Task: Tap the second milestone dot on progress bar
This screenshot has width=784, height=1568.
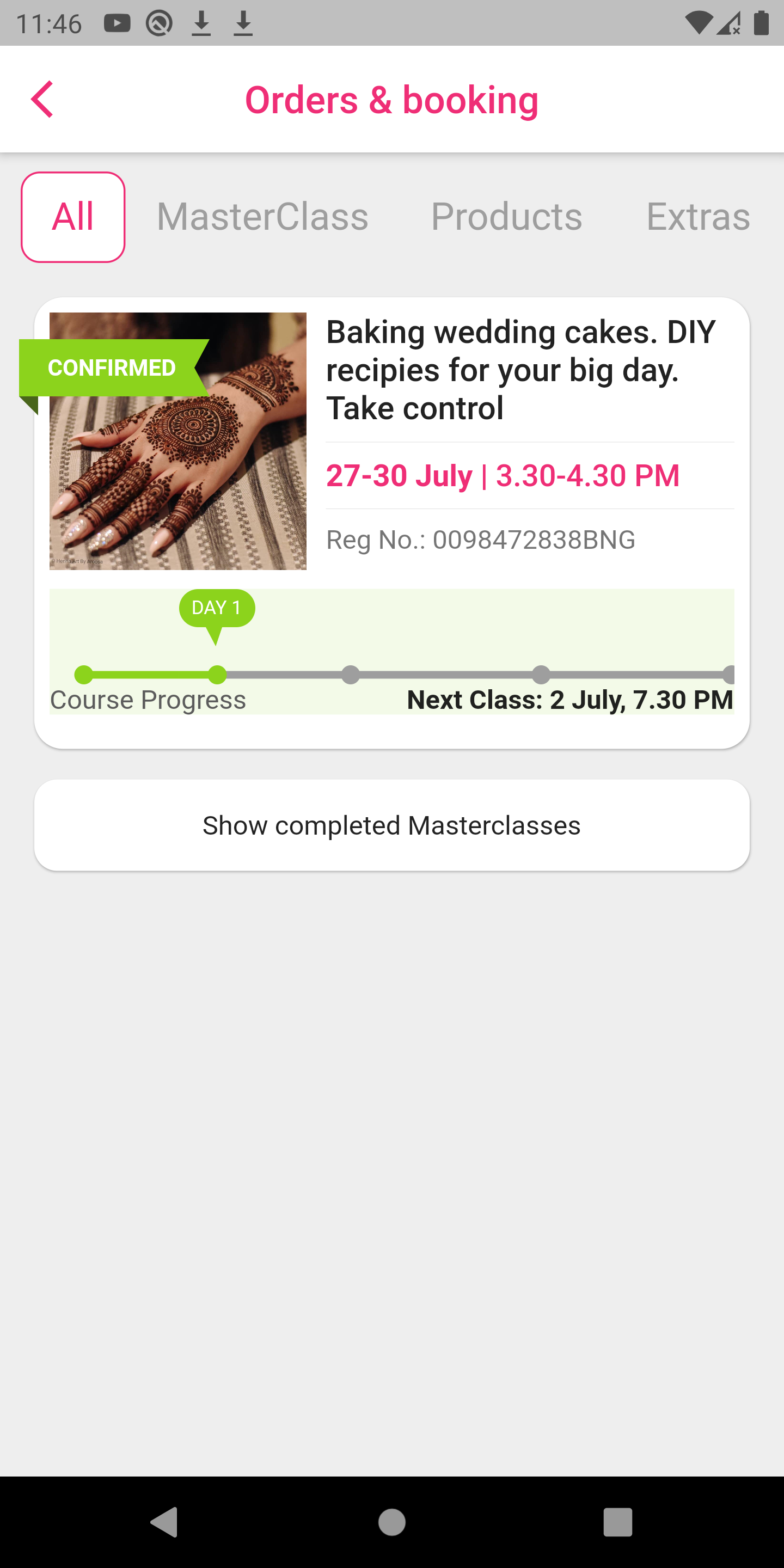Action: point(350,674)
